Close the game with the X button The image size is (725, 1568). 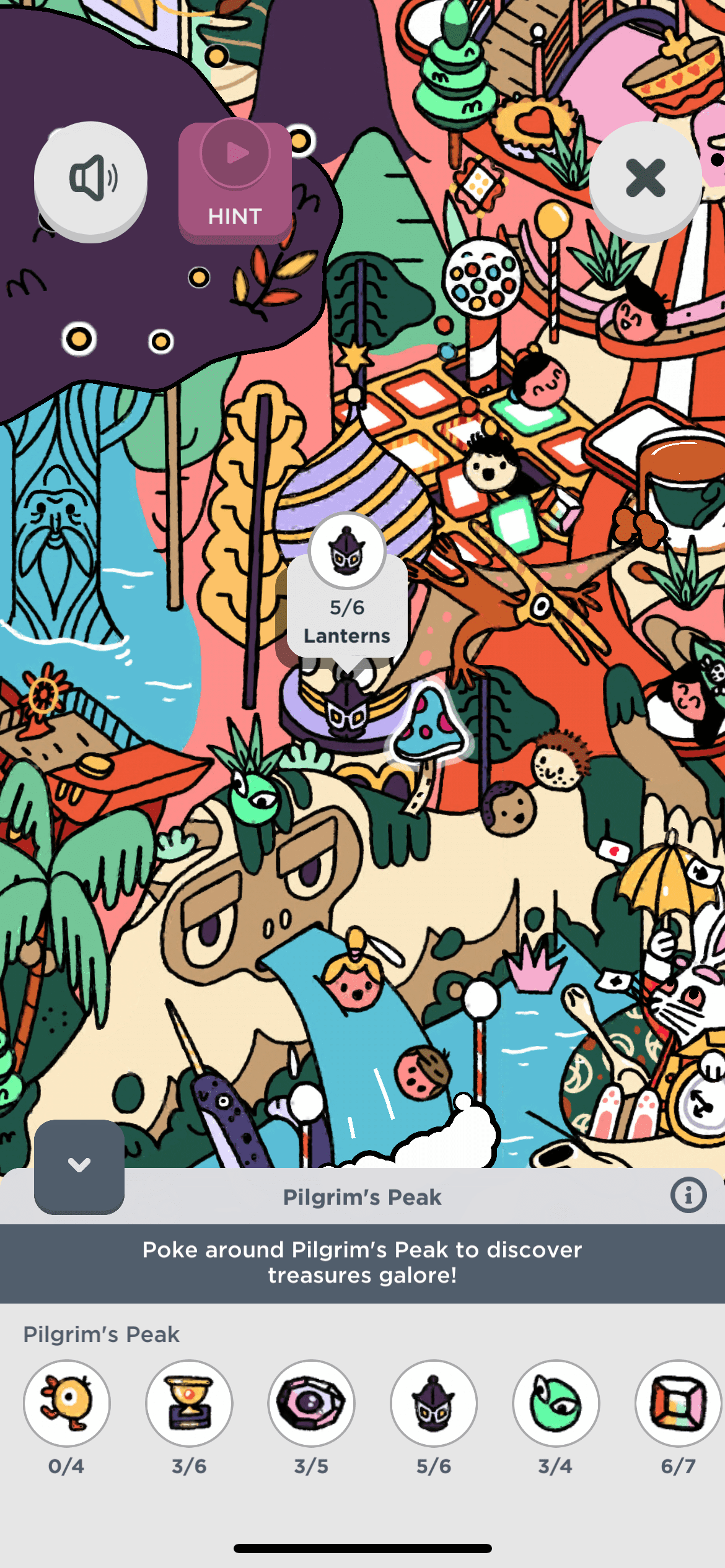(x=645, y=179)
